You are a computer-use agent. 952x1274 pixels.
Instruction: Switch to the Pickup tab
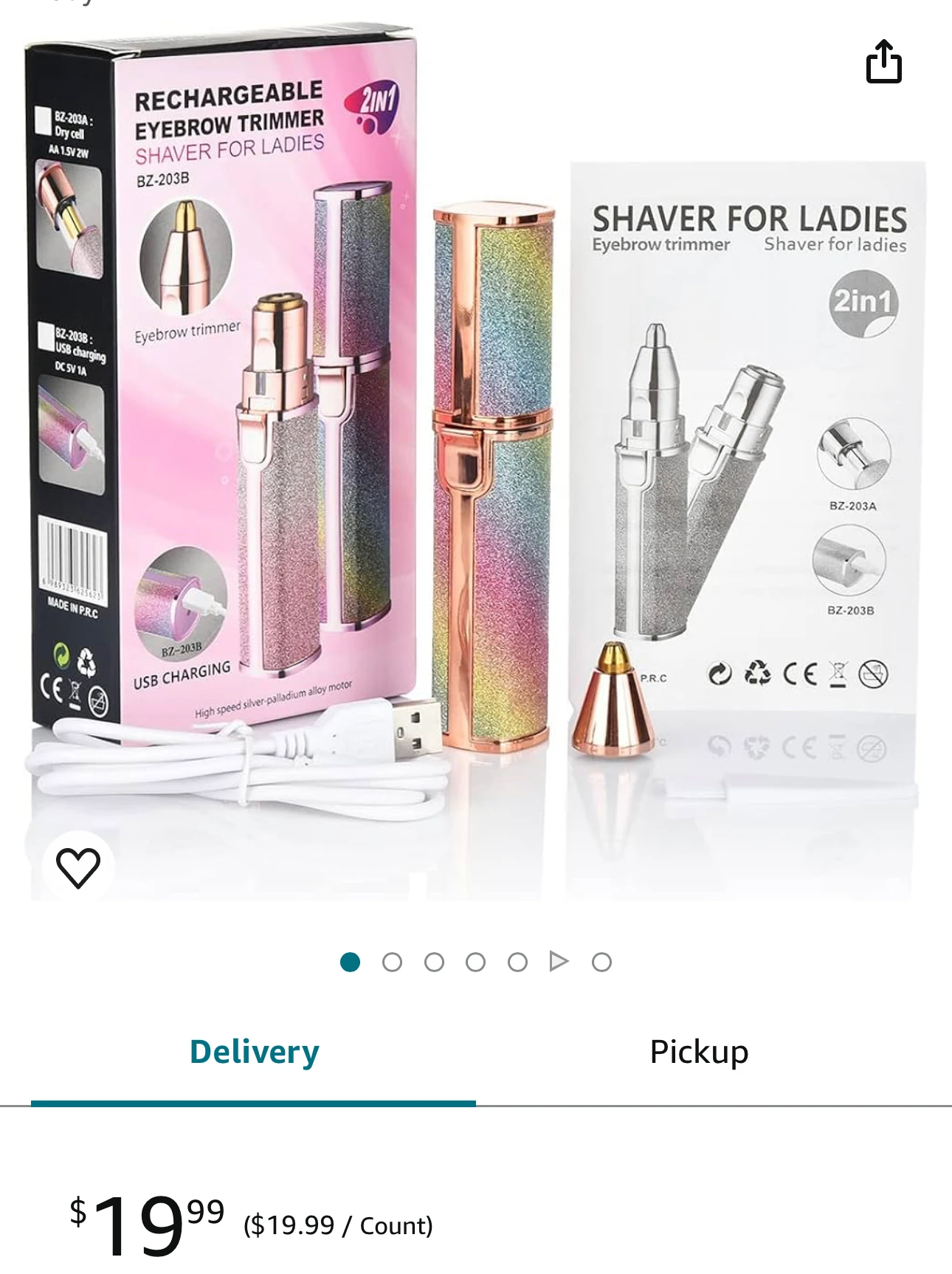(x=698, y=1051)
